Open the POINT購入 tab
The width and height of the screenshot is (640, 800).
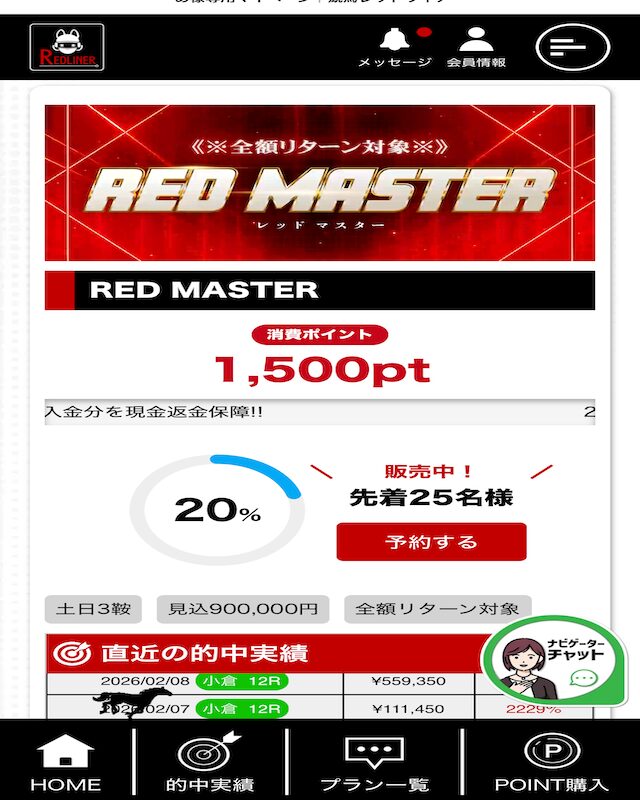(551, 762)
